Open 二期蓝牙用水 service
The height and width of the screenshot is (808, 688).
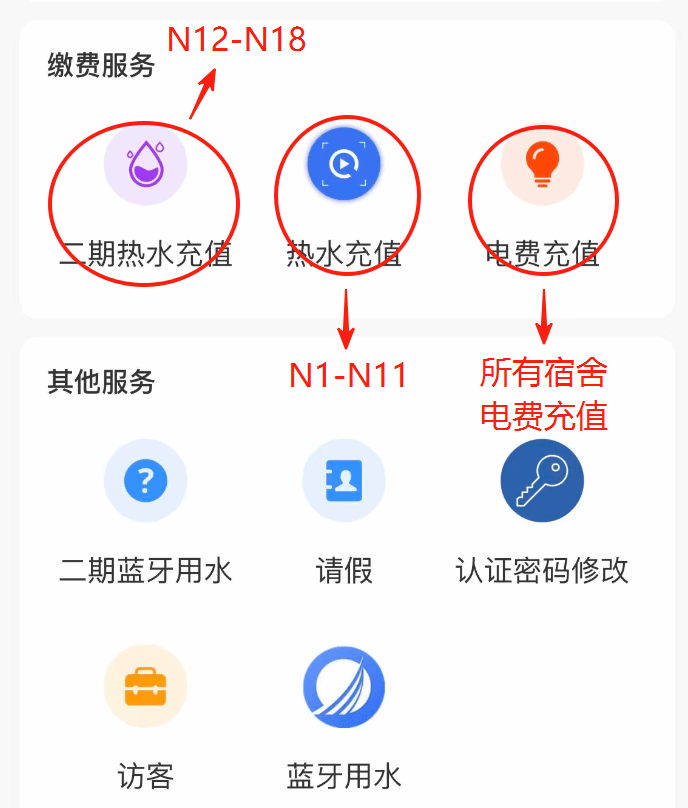(x=146, y=482)
